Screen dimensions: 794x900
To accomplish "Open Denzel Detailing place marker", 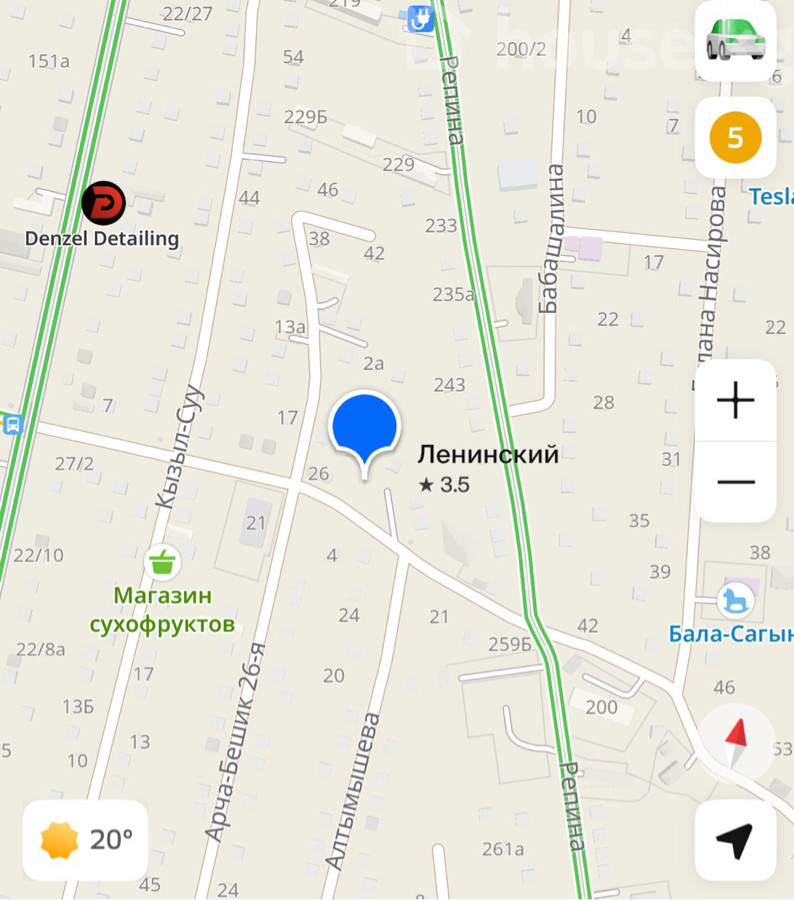I will pos(103,203).
